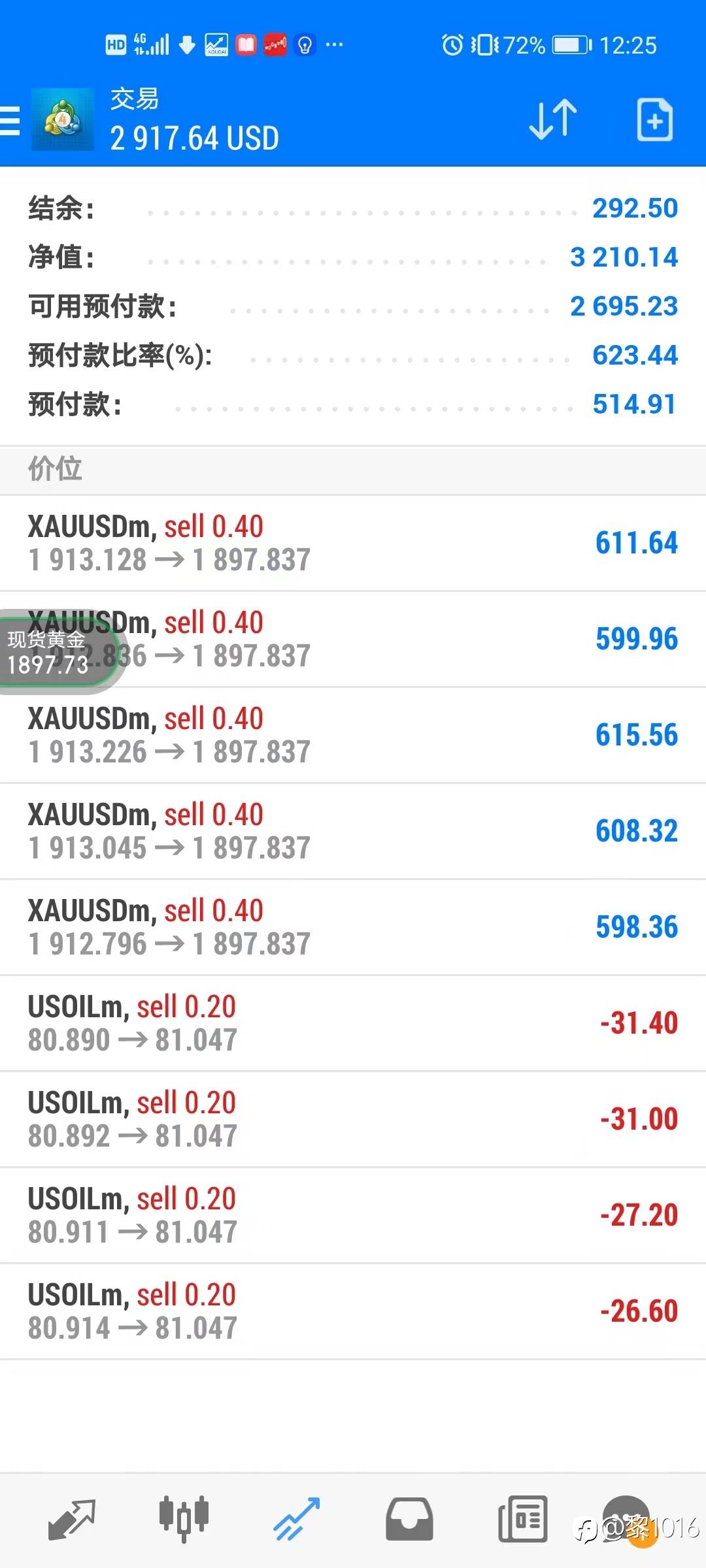Tap the floating 现货黄金 price widget
Viewport: 706px width, 1568px height.
coord(49,651)
